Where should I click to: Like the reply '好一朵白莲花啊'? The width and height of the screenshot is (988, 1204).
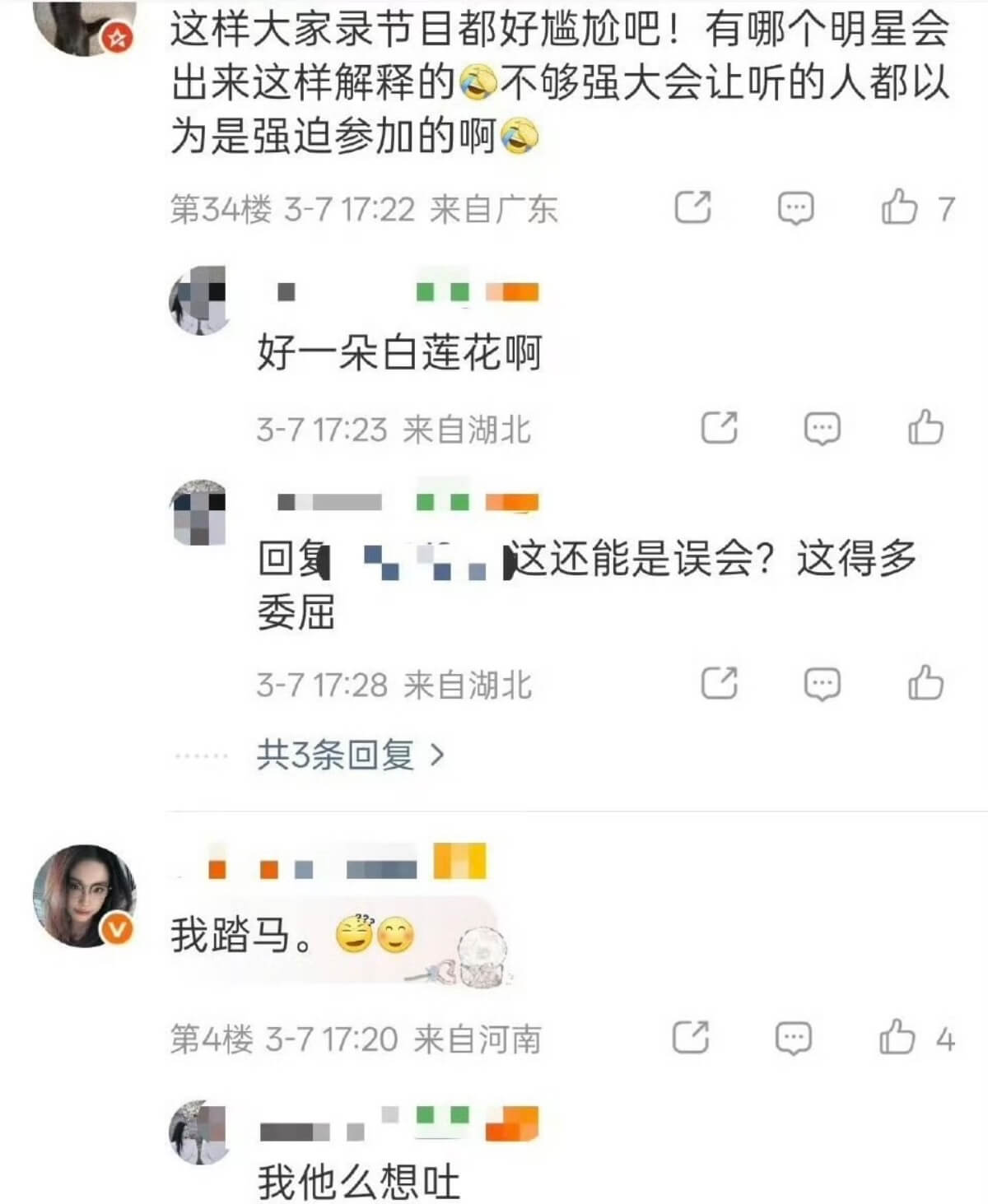click(925, 428)
